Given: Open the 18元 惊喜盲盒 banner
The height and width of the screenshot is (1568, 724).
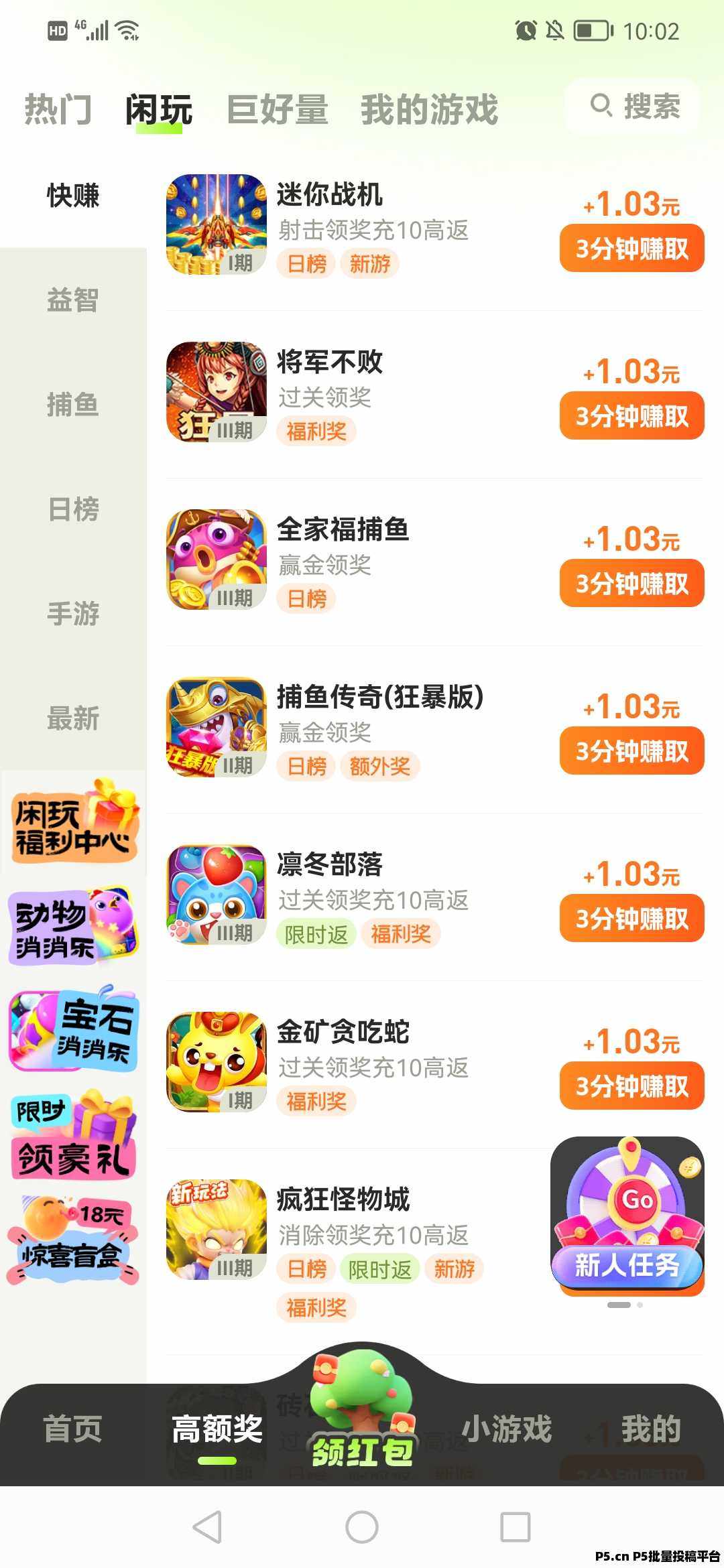Looking at the screenshot, I should (73, 1240).
